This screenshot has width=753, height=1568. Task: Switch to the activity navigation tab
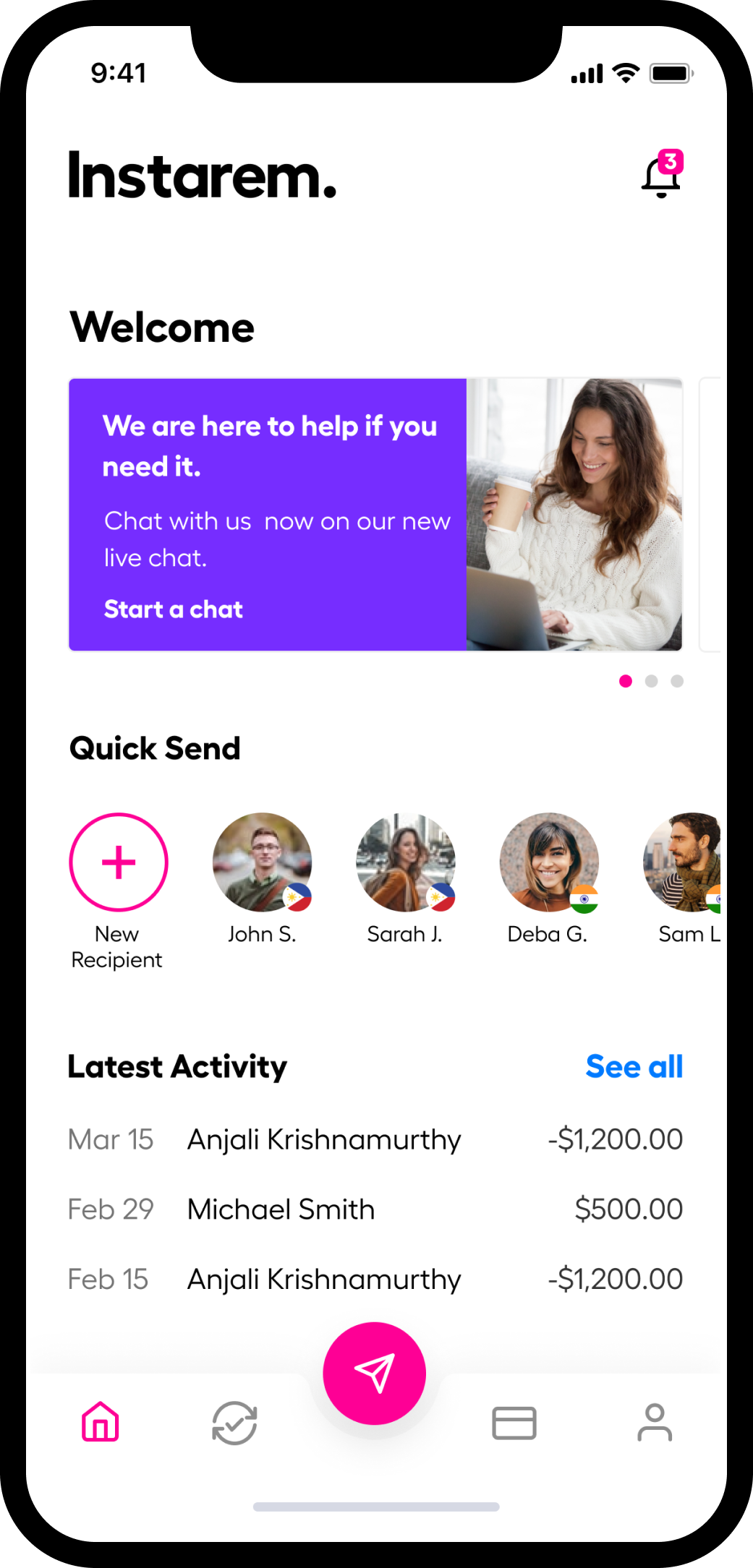234,1421
